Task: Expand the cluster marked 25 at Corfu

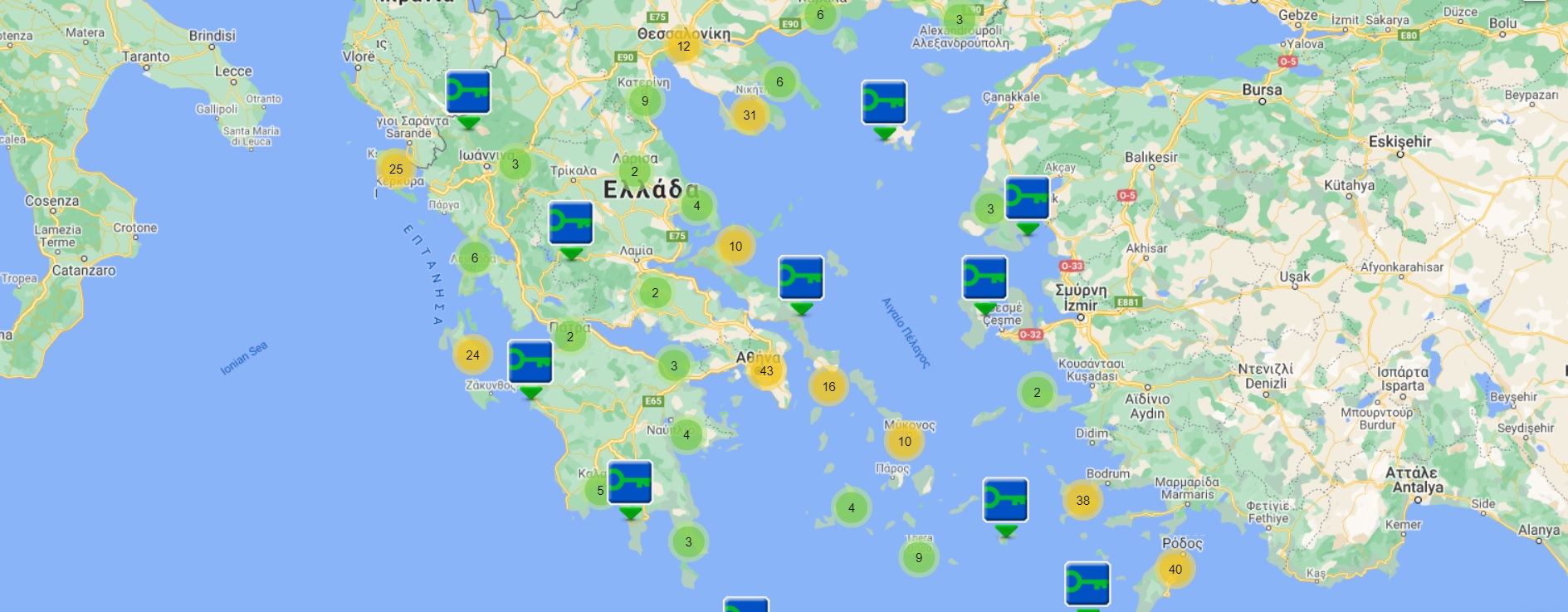Action: 396,169
